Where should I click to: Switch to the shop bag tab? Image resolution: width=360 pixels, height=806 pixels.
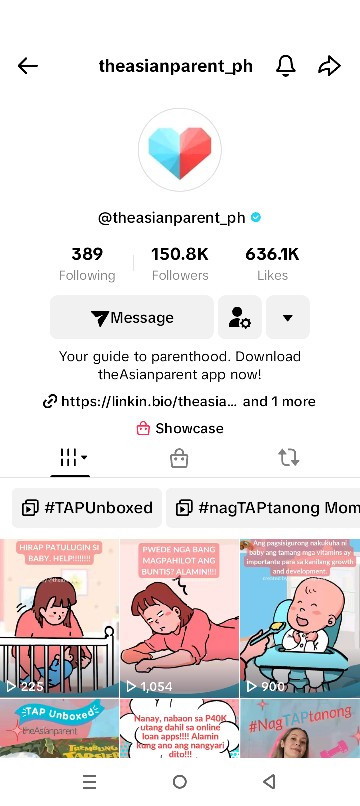point(179,457)
